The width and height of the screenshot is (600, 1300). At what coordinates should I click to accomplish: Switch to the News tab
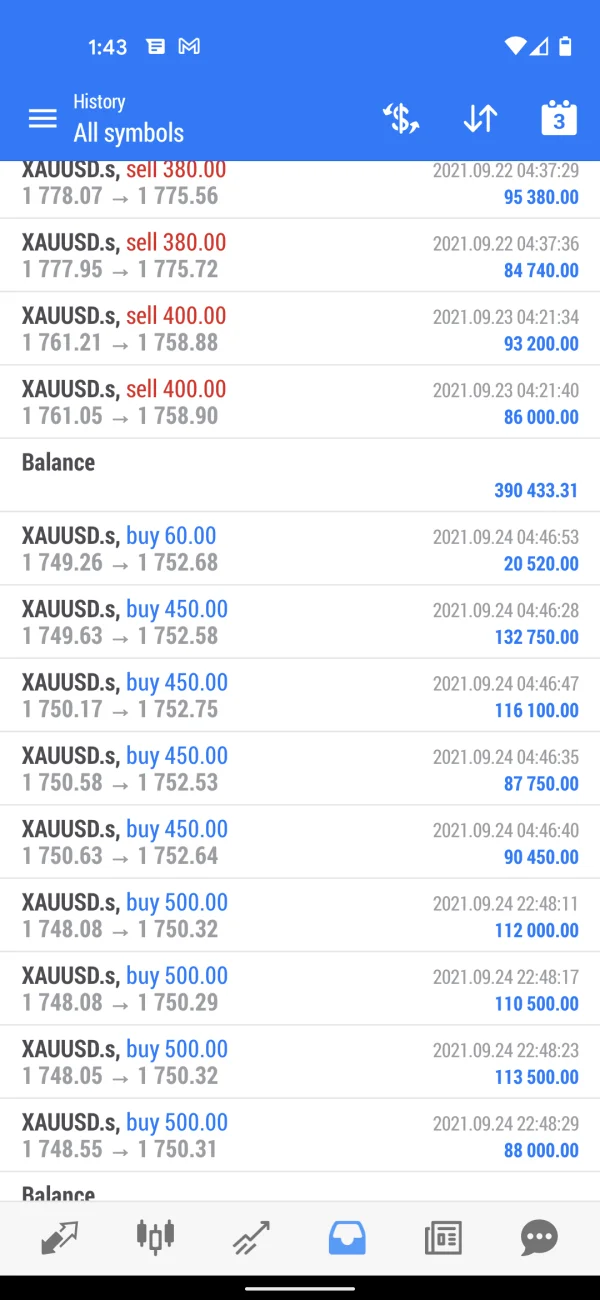point(443,1238)
